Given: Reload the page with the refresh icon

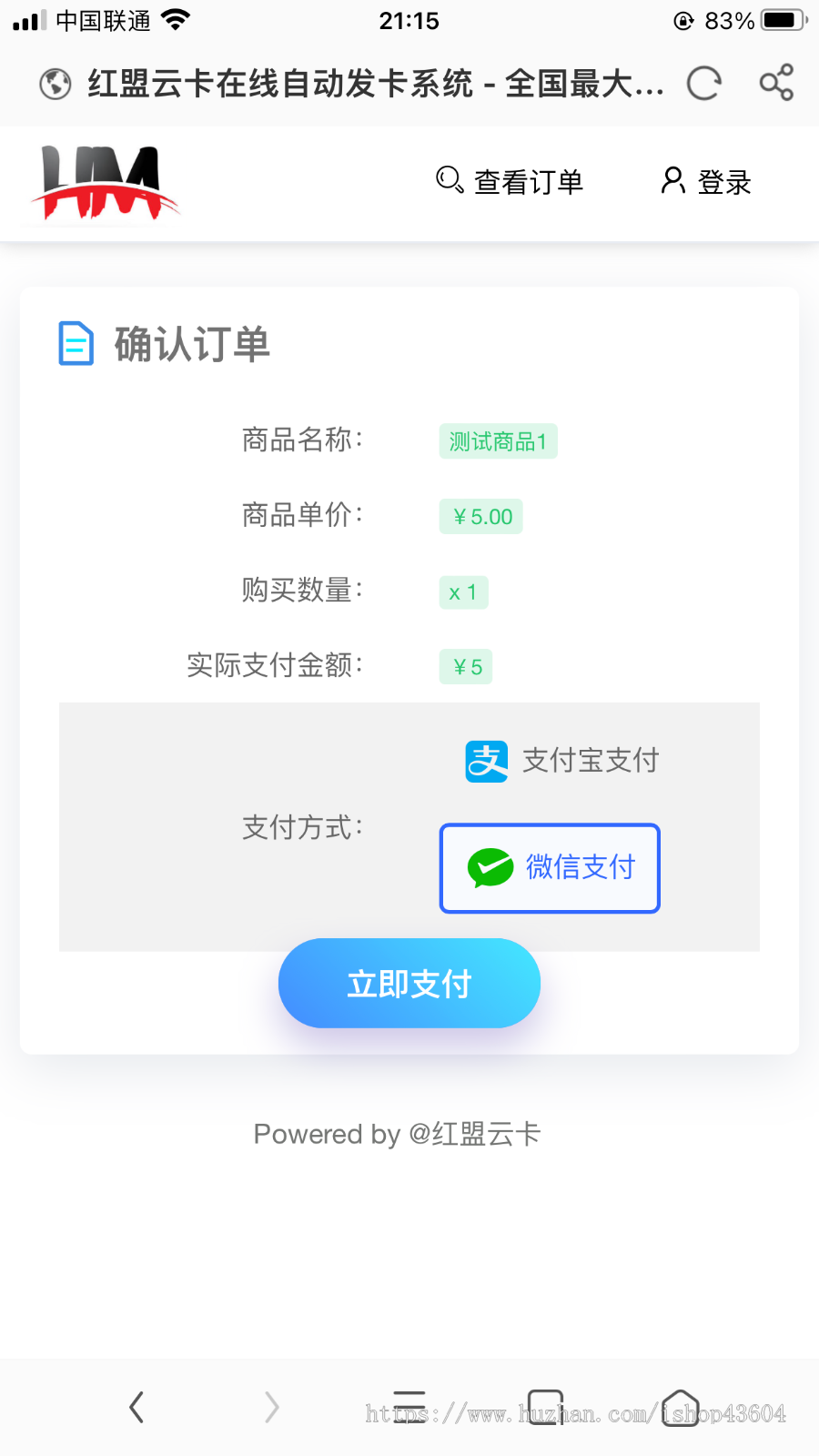Looking at the screenshot, I should pos(703,84).
